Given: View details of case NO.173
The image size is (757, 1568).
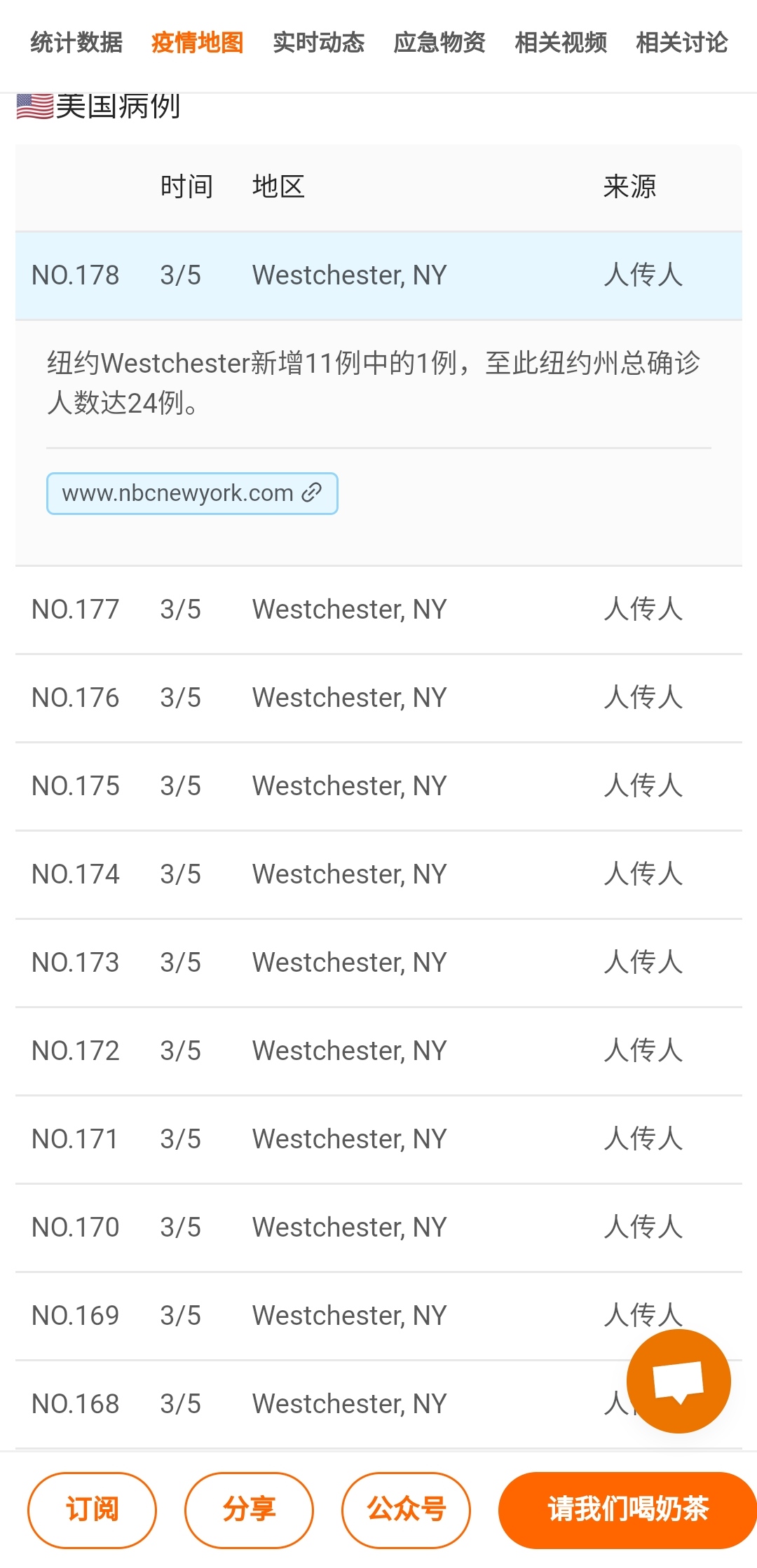Looking at the screenshot, I should click(x=378, y=963).
